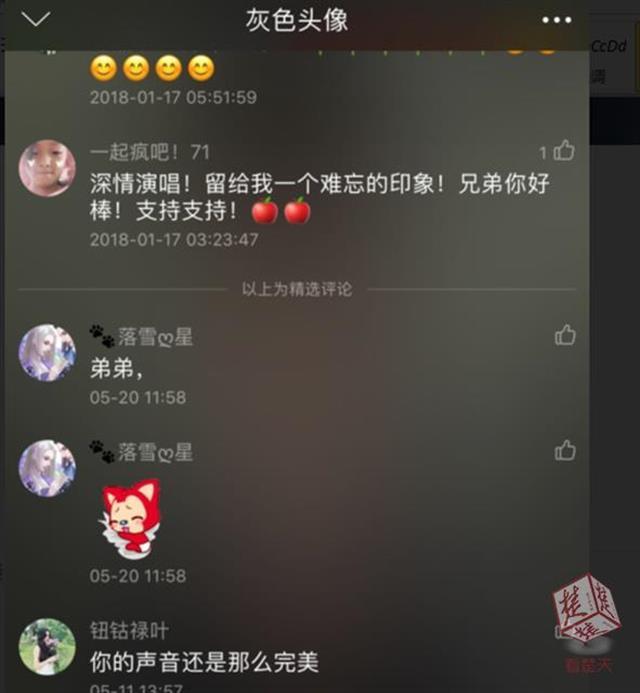
Task: Collapse the page with the down chevron
Action: coord(36,20)
